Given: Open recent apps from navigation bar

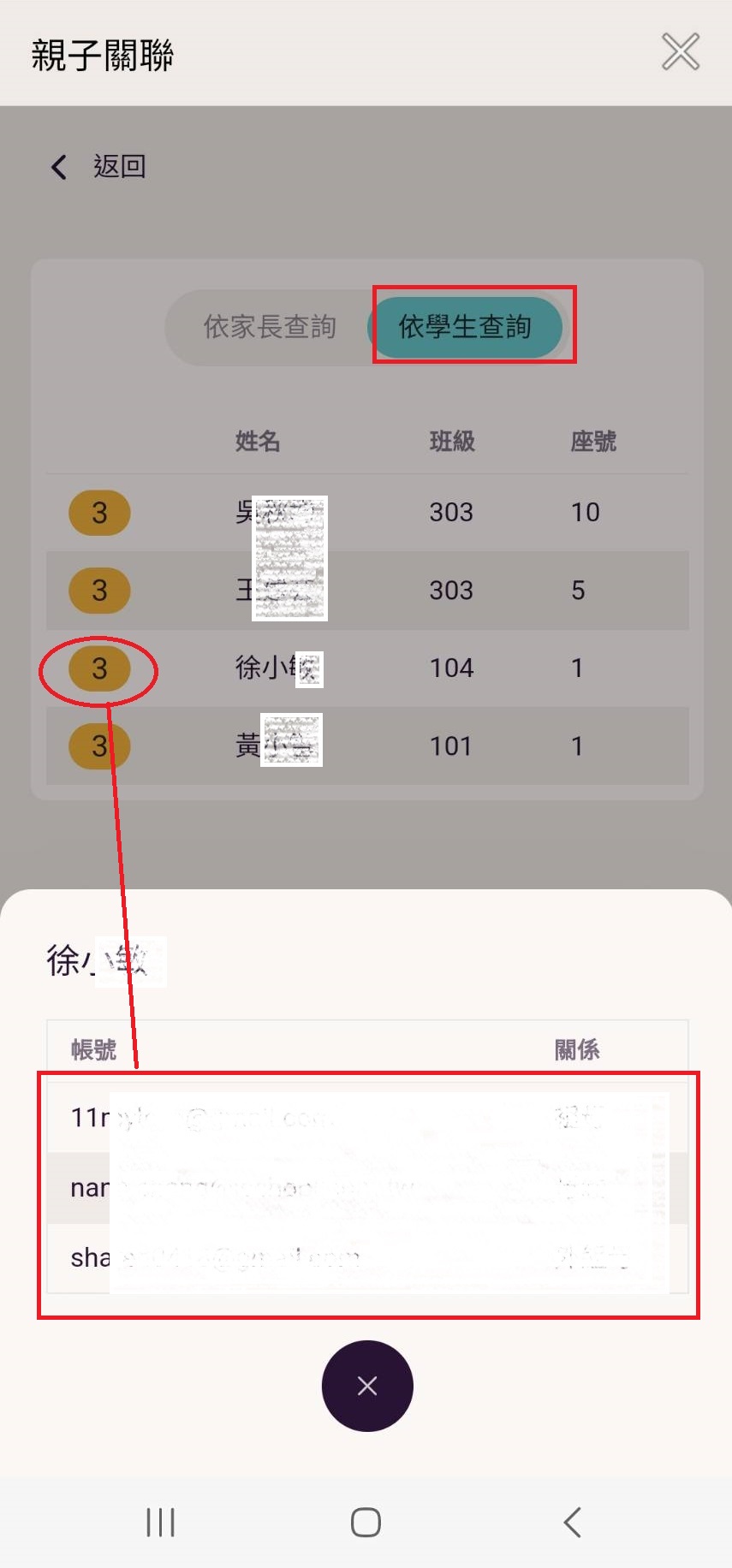Looking at the screenshot, I should [x=160, y=1523].
